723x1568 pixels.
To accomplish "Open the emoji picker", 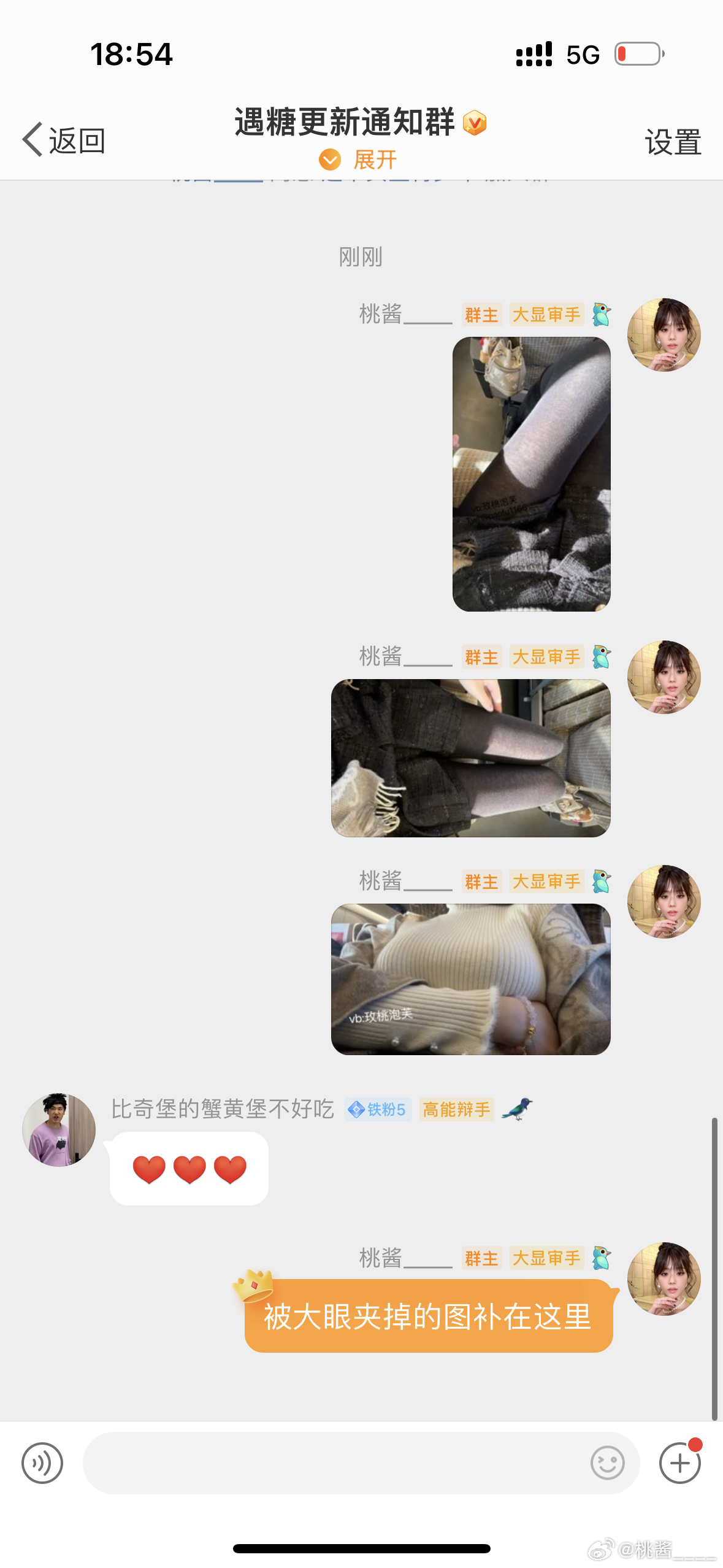I will [607, 1463].
